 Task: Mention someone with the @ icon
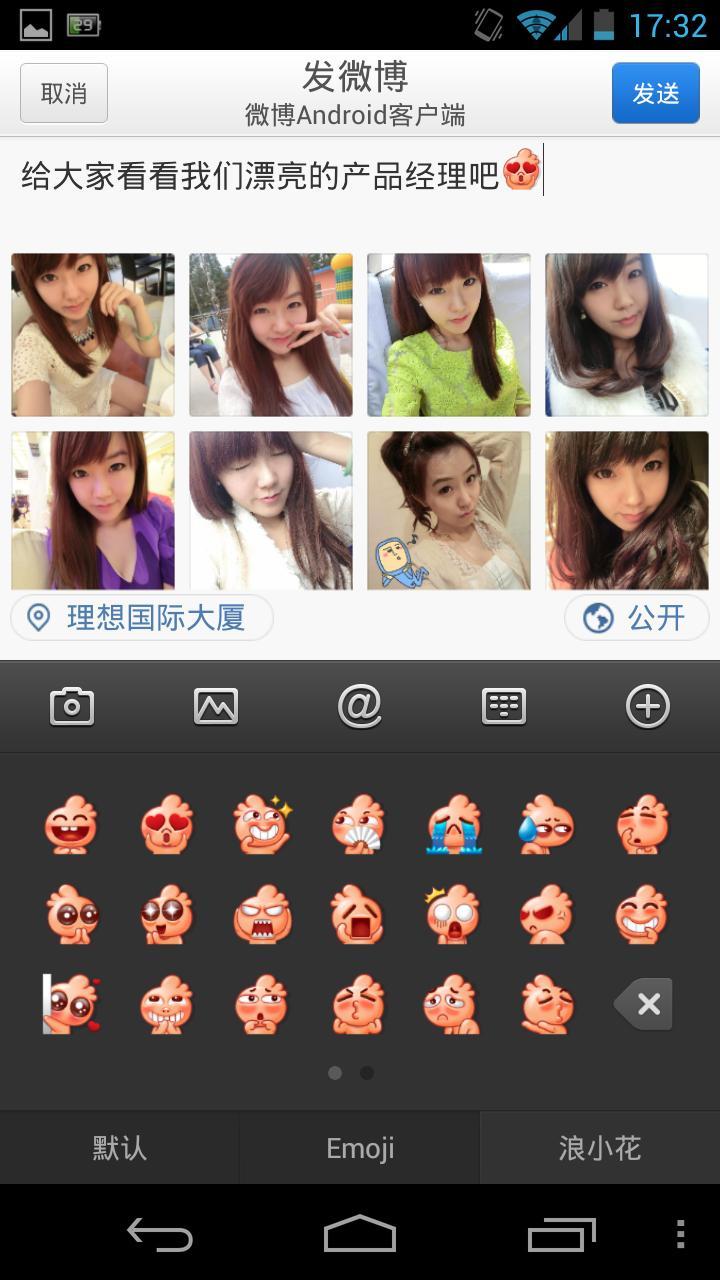coord(360,707)
